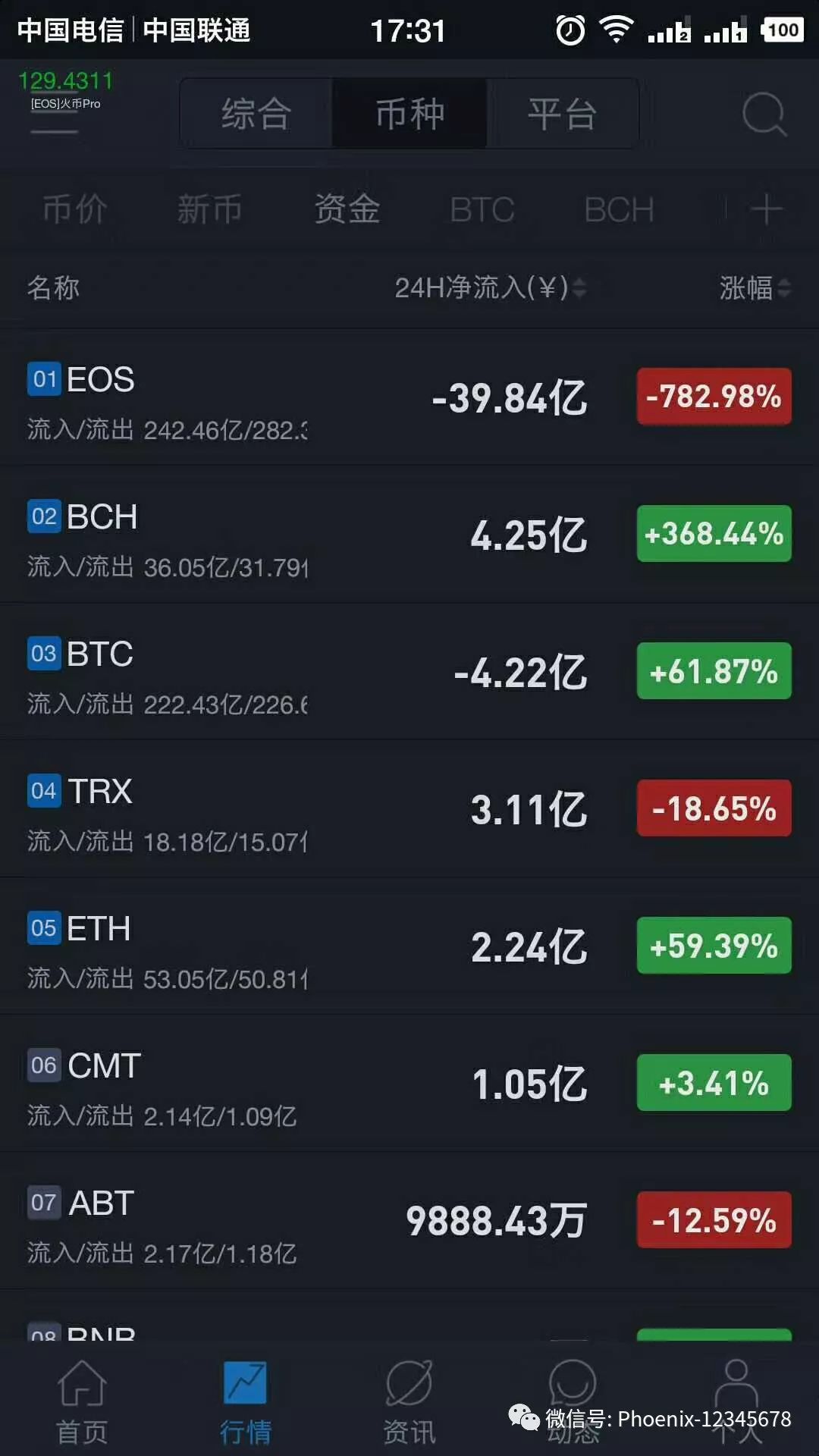Sort by 24H净流入 column
Viewport: 819px width, 1456px height.
tap(490, 288)
